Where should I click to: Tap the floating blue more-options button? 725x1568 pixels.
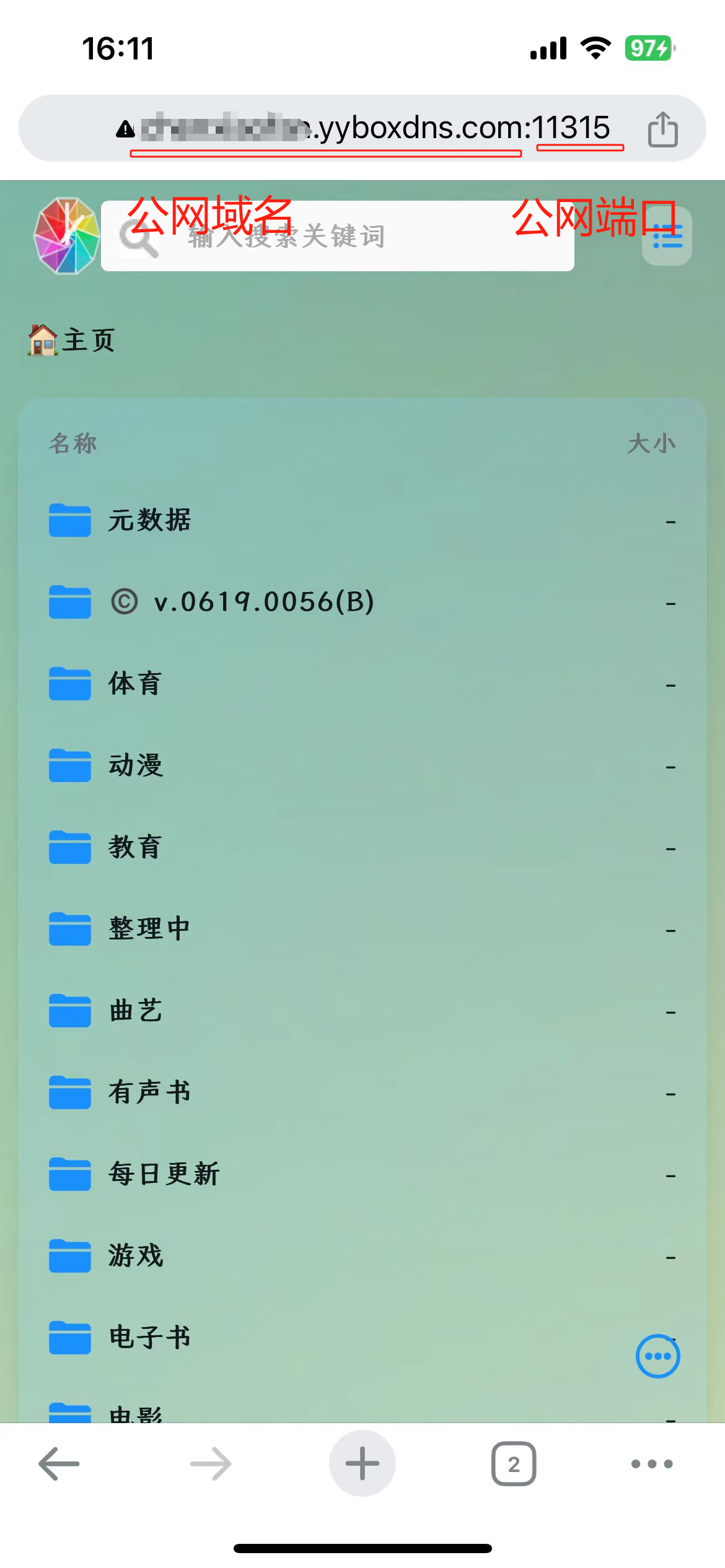pyautogui.click(x=657, y=1356)
